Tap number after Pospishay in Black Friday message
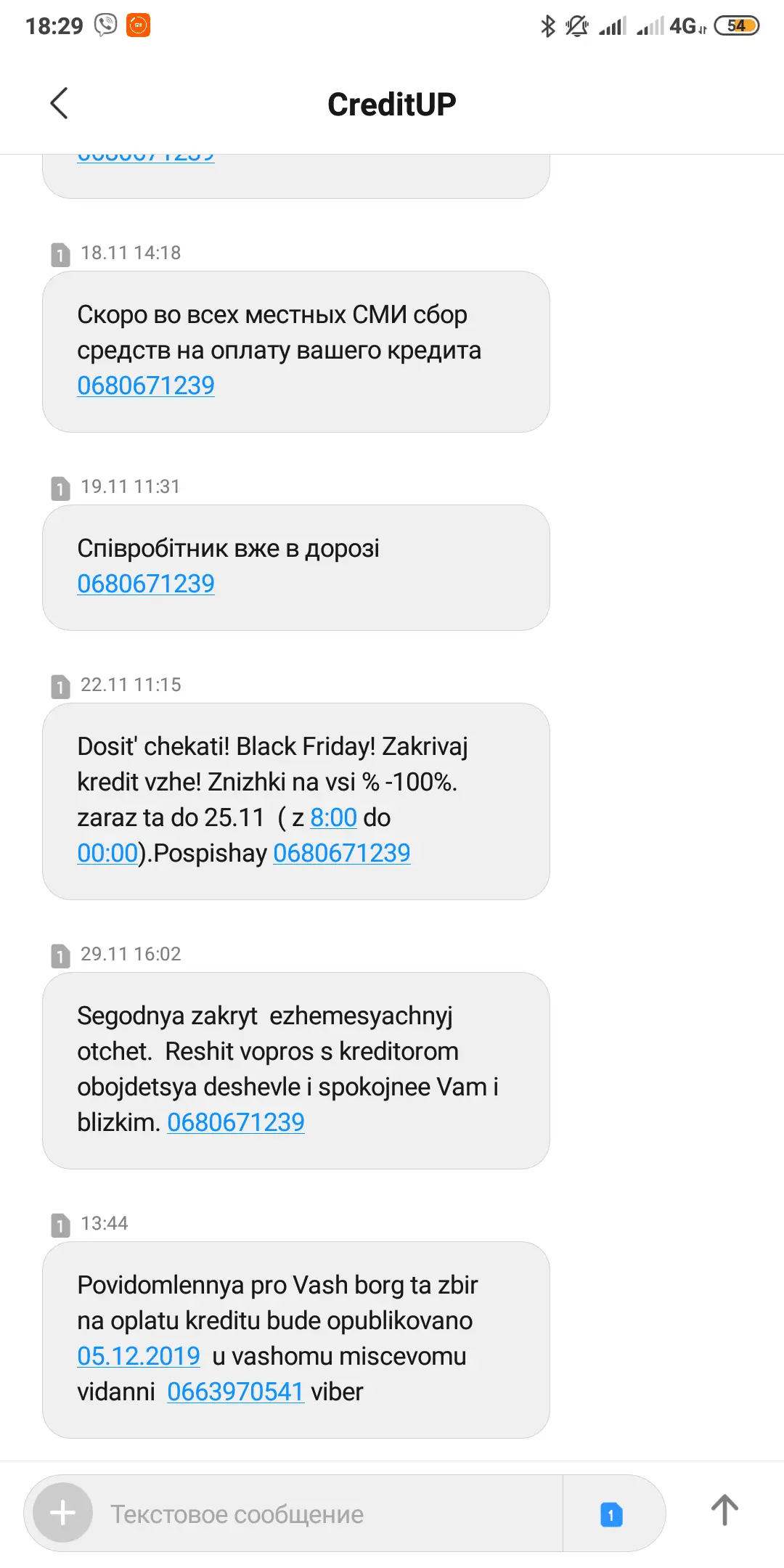This screenshot has width=784, height=1568. (341, 853)
